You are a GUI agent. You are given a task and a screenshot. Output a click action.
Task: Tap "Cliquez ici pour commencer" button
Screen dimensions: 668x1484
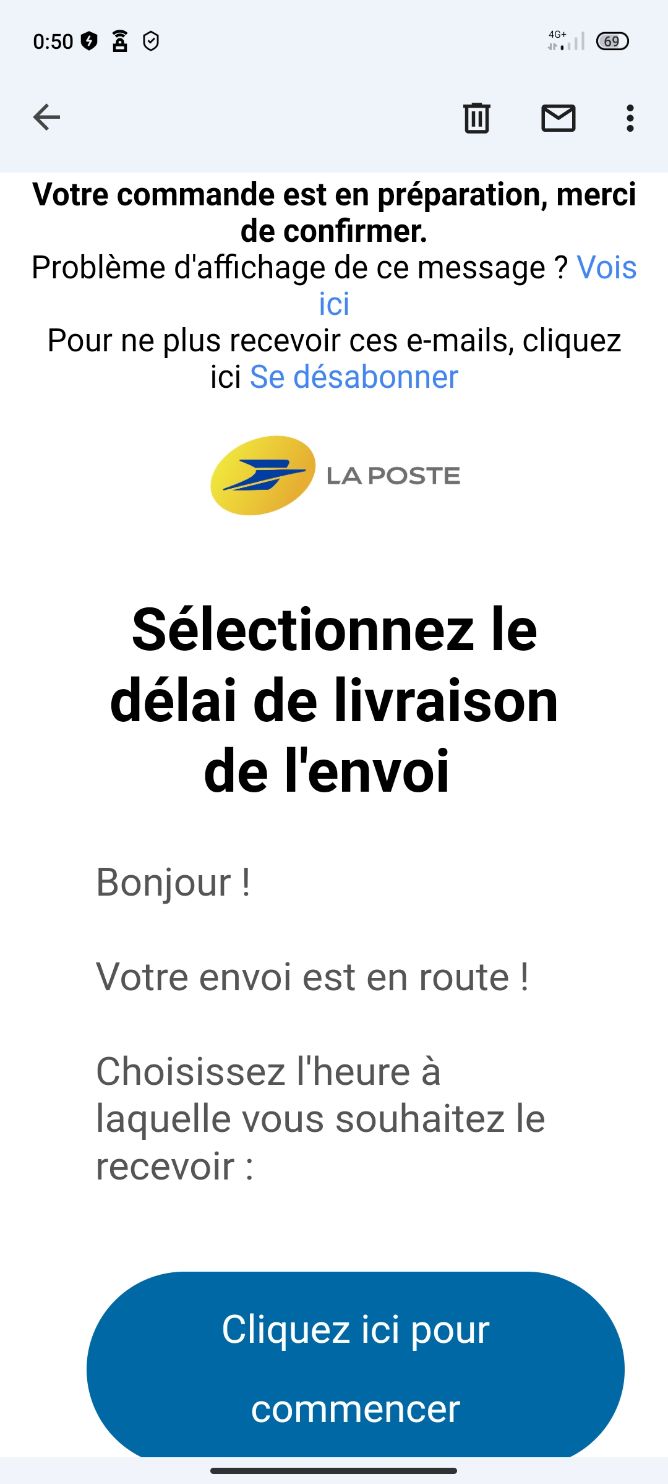pos(355,1368)
